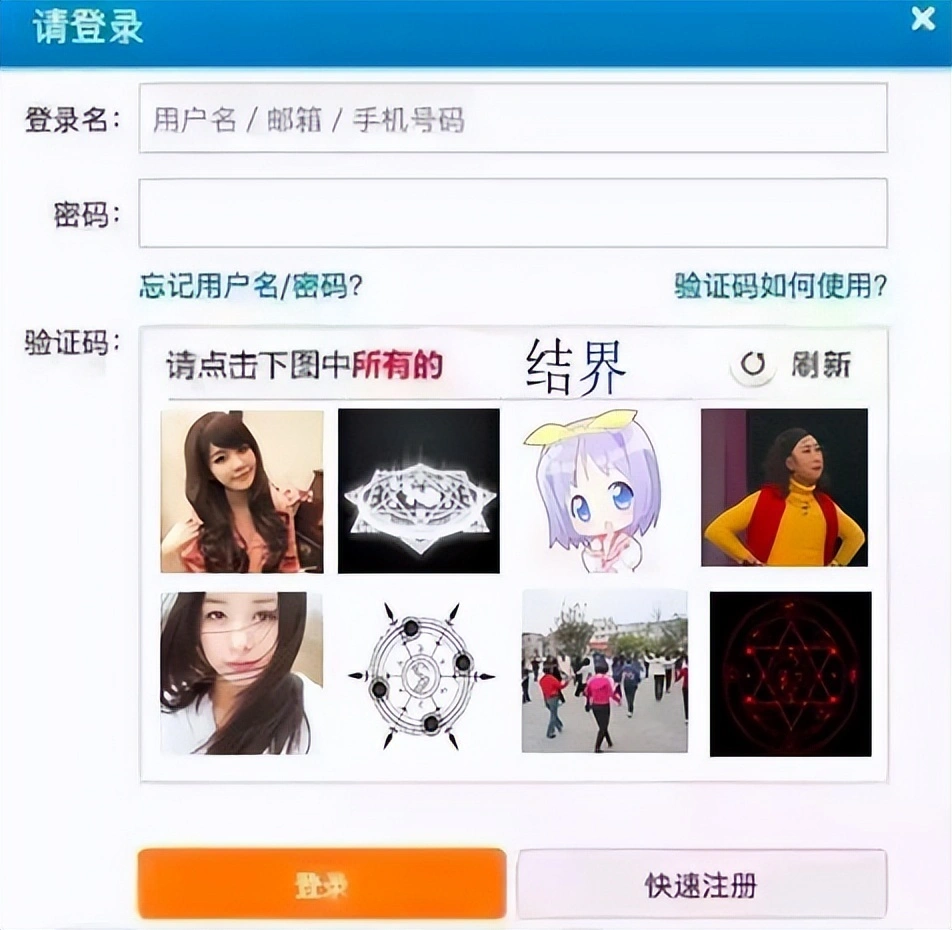Select the woman with windblown hair tile

pos(241,673)
